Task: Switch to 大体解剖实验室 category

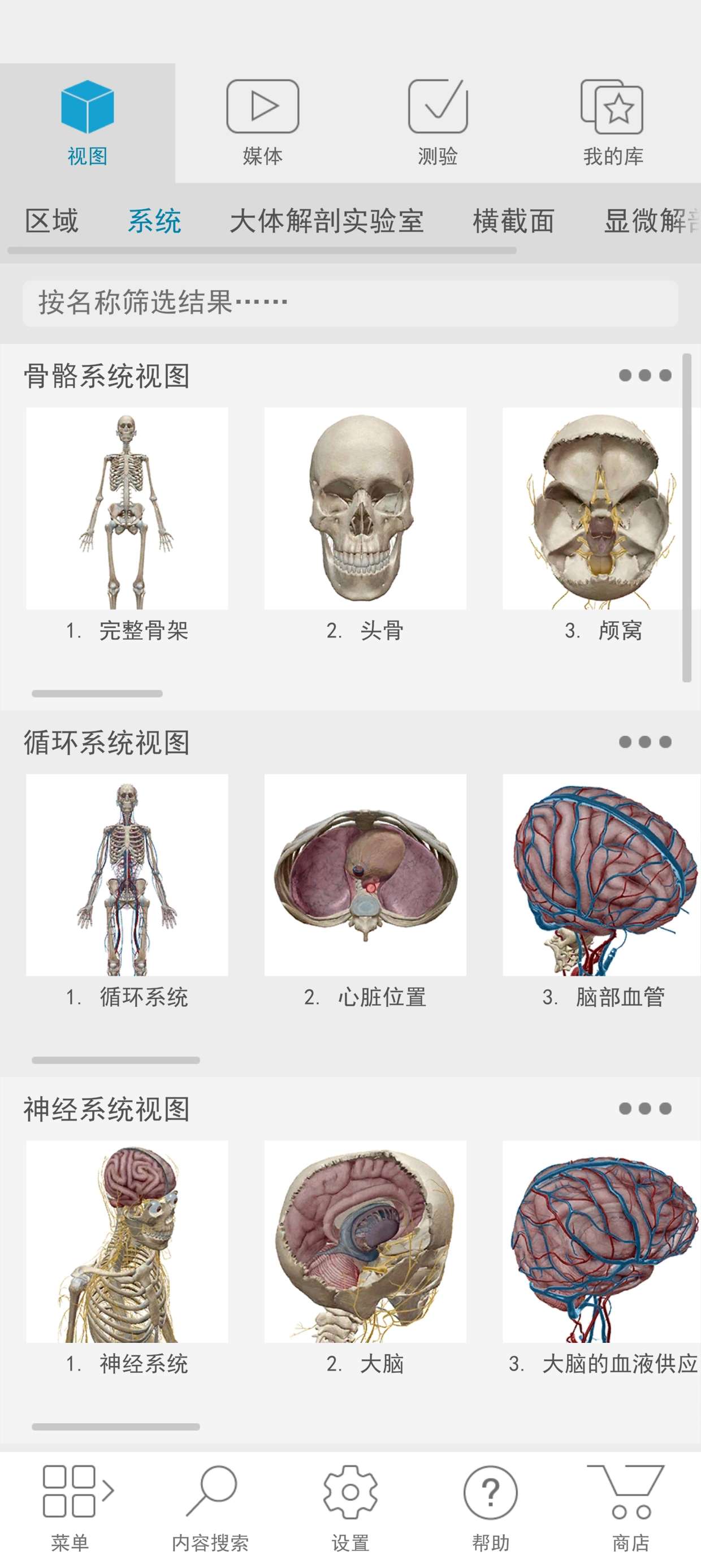Action: click(326, 221)
